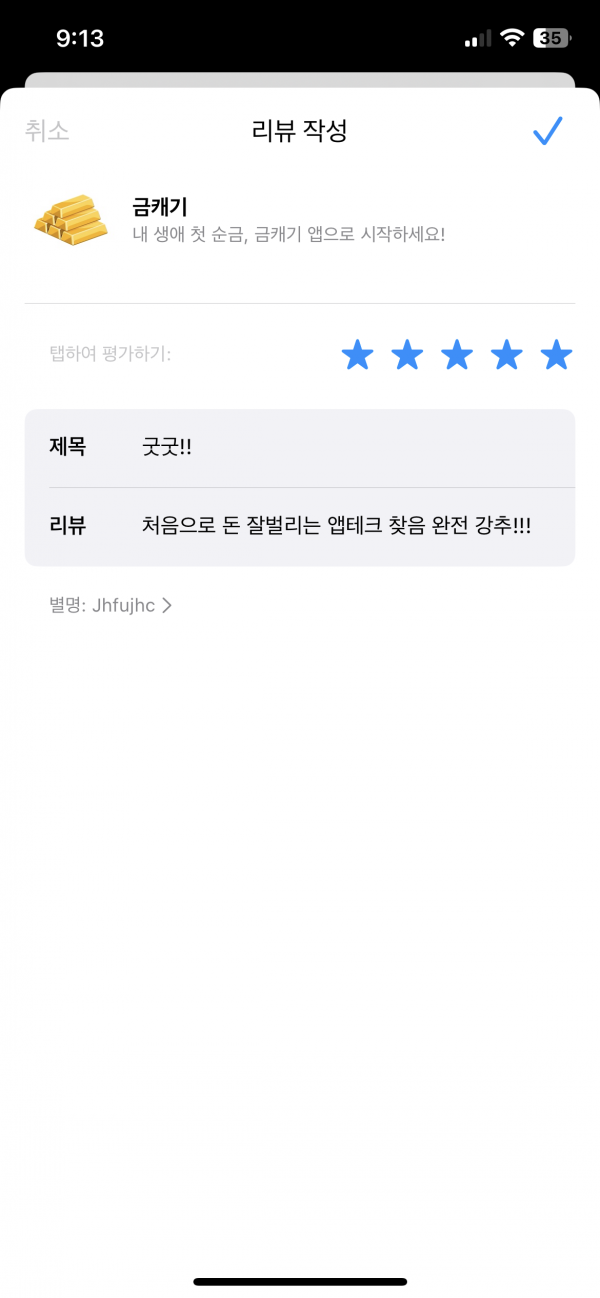
Task: Set the rating to one star
Action: [357, 354]
